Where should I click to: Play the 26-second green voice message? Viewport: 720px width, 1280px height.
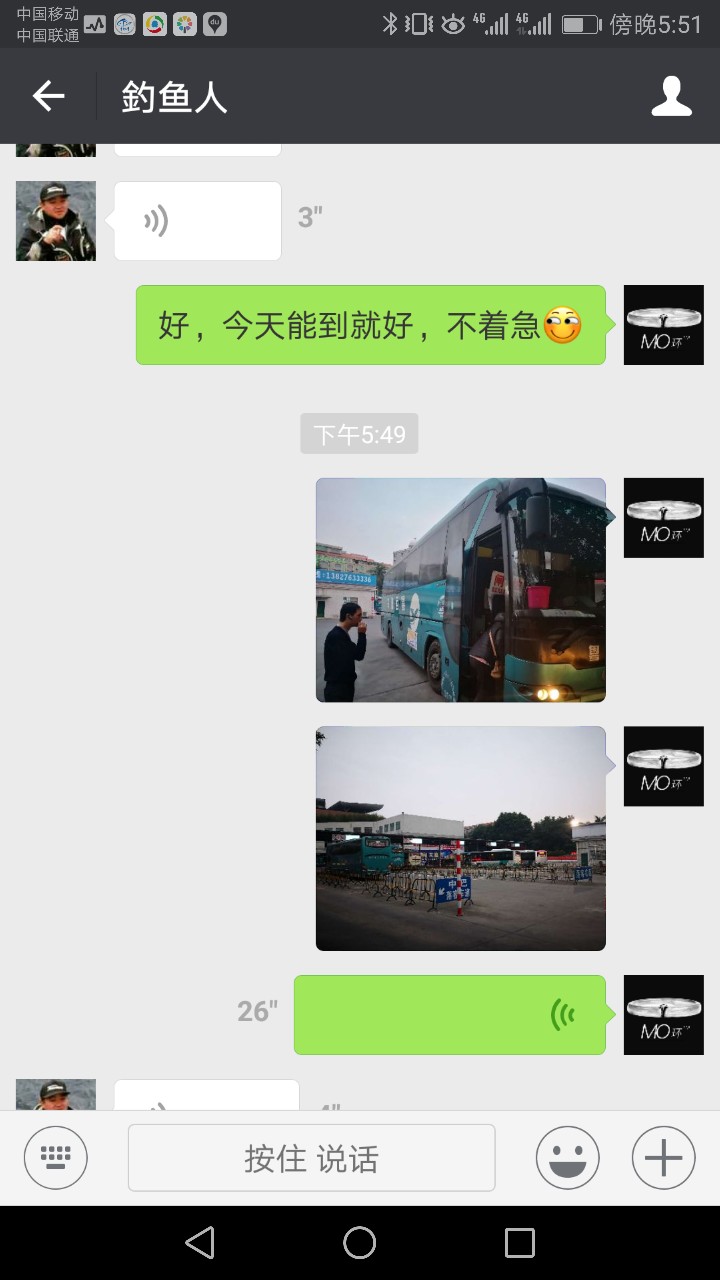(x=449, y=1015)
